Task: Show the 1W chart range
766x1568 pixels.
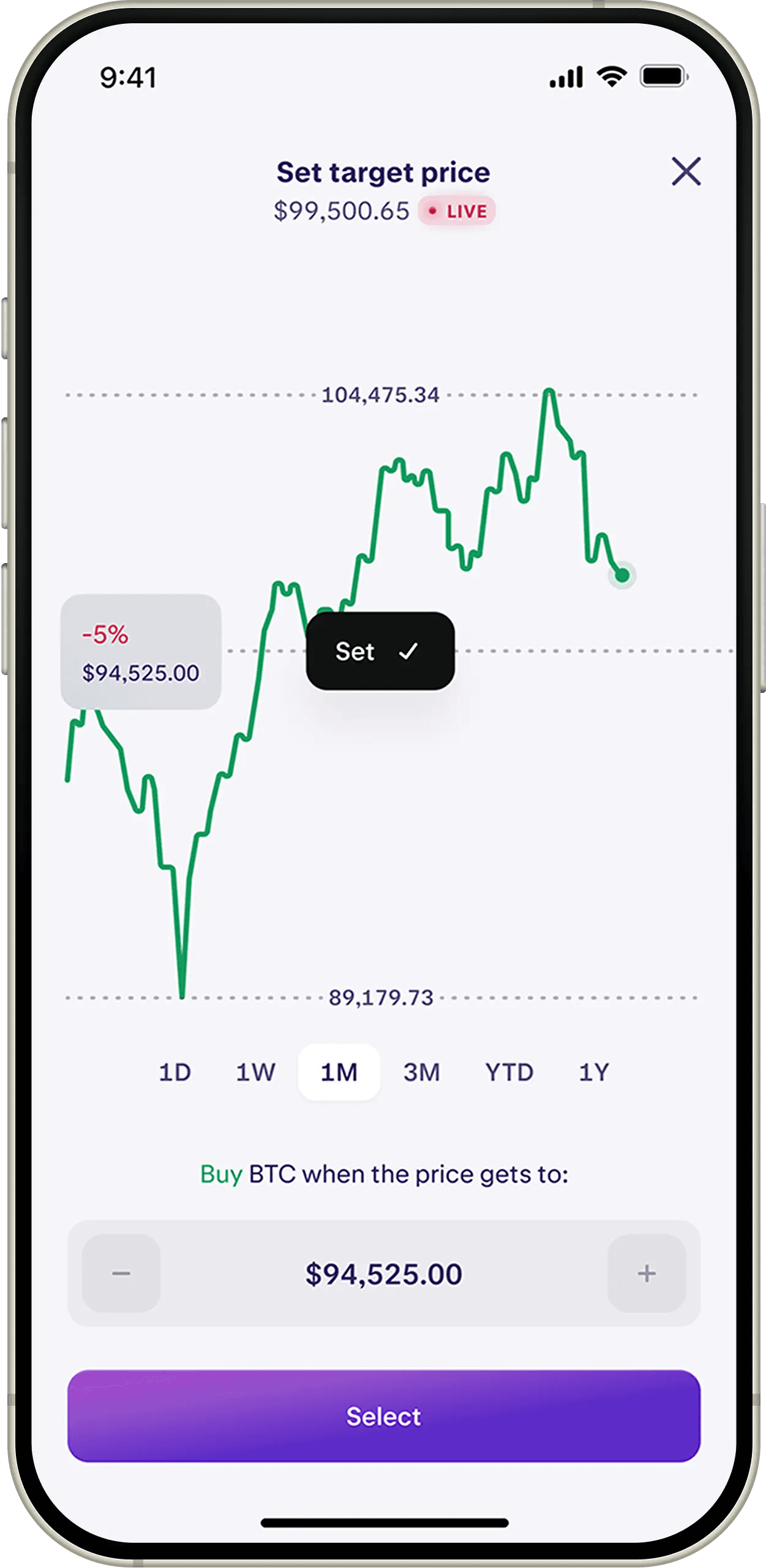Action: coord(256,1072)
